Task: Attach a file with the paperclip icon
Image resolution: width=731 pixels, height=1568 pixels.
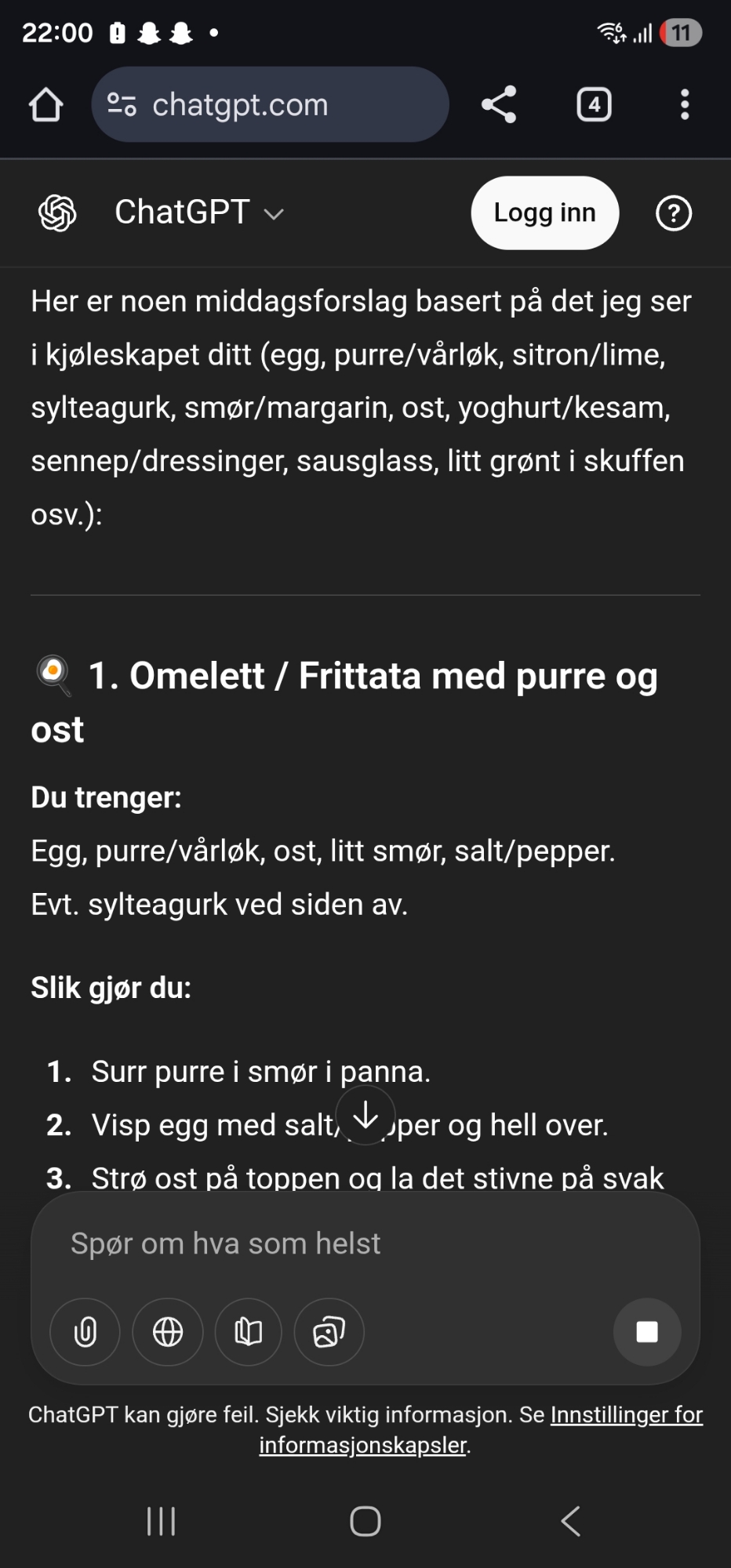Action: [85, 1331]
